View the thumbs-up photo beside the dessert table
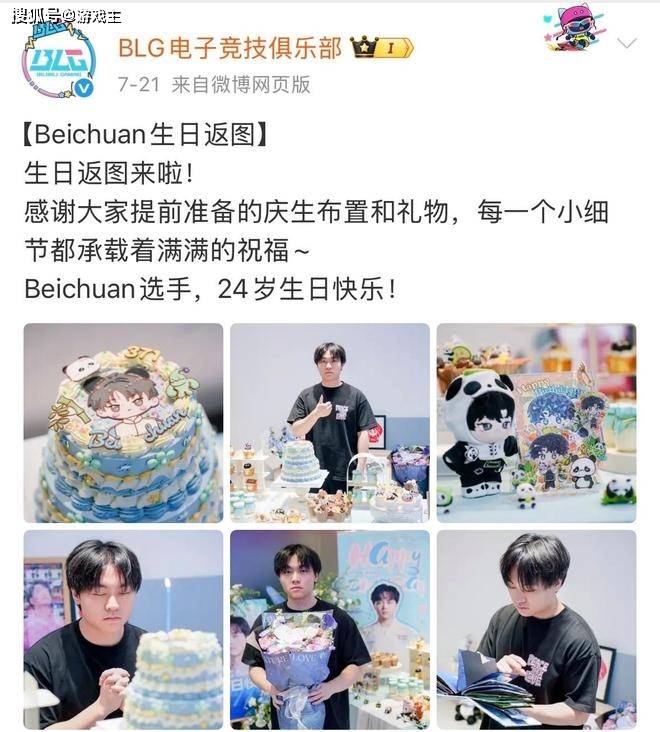This screenshot has height=732, width=660. click(330, 423)
